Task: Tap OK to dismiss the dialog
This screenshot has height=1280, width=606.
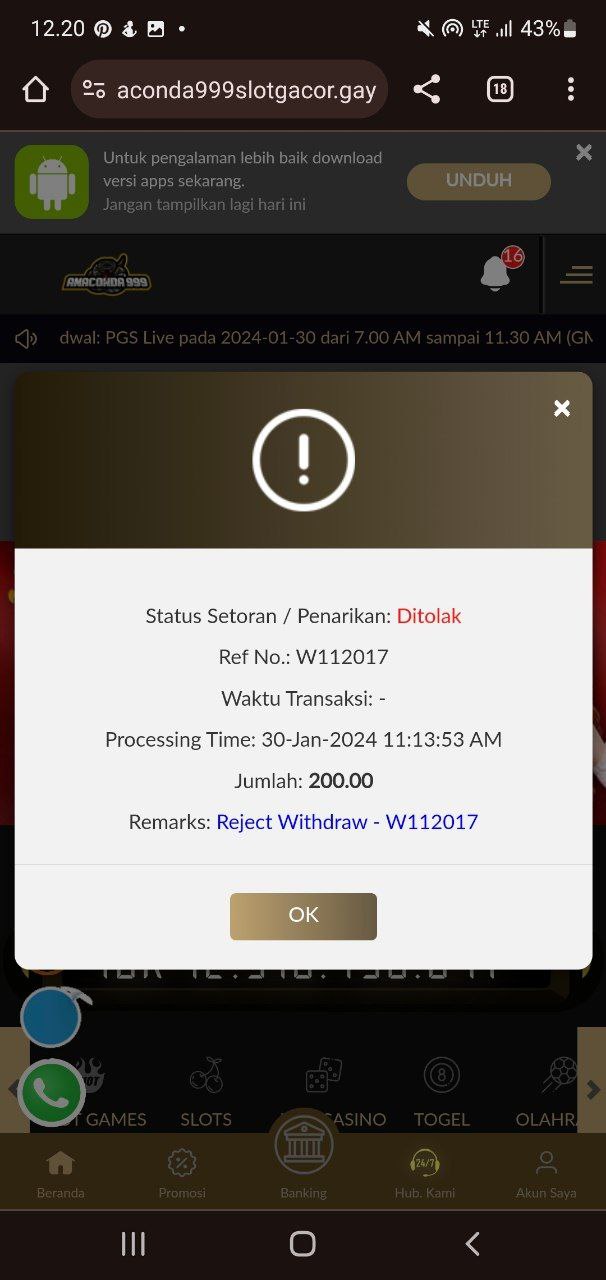Action: click(303, 916)
